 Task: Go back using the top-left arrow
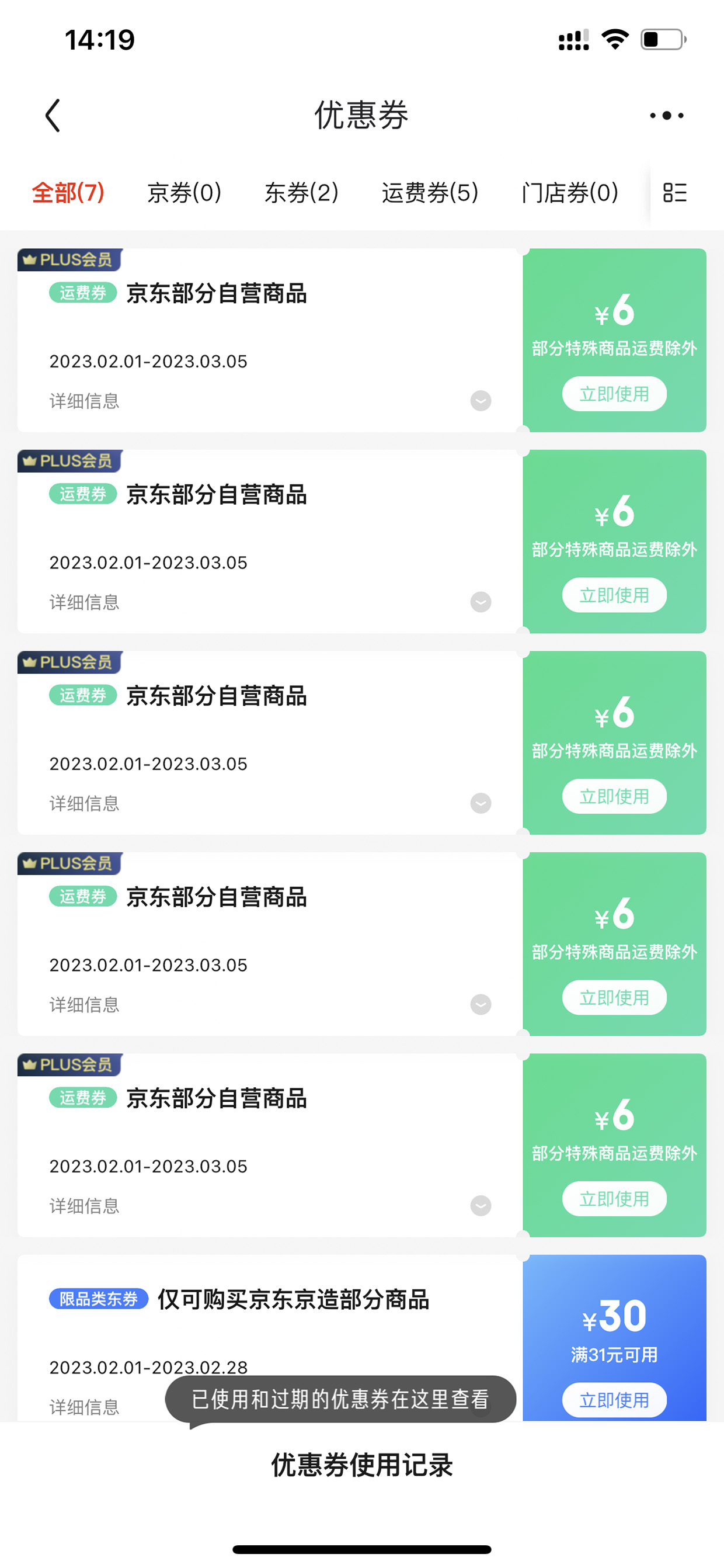[53, 115]
